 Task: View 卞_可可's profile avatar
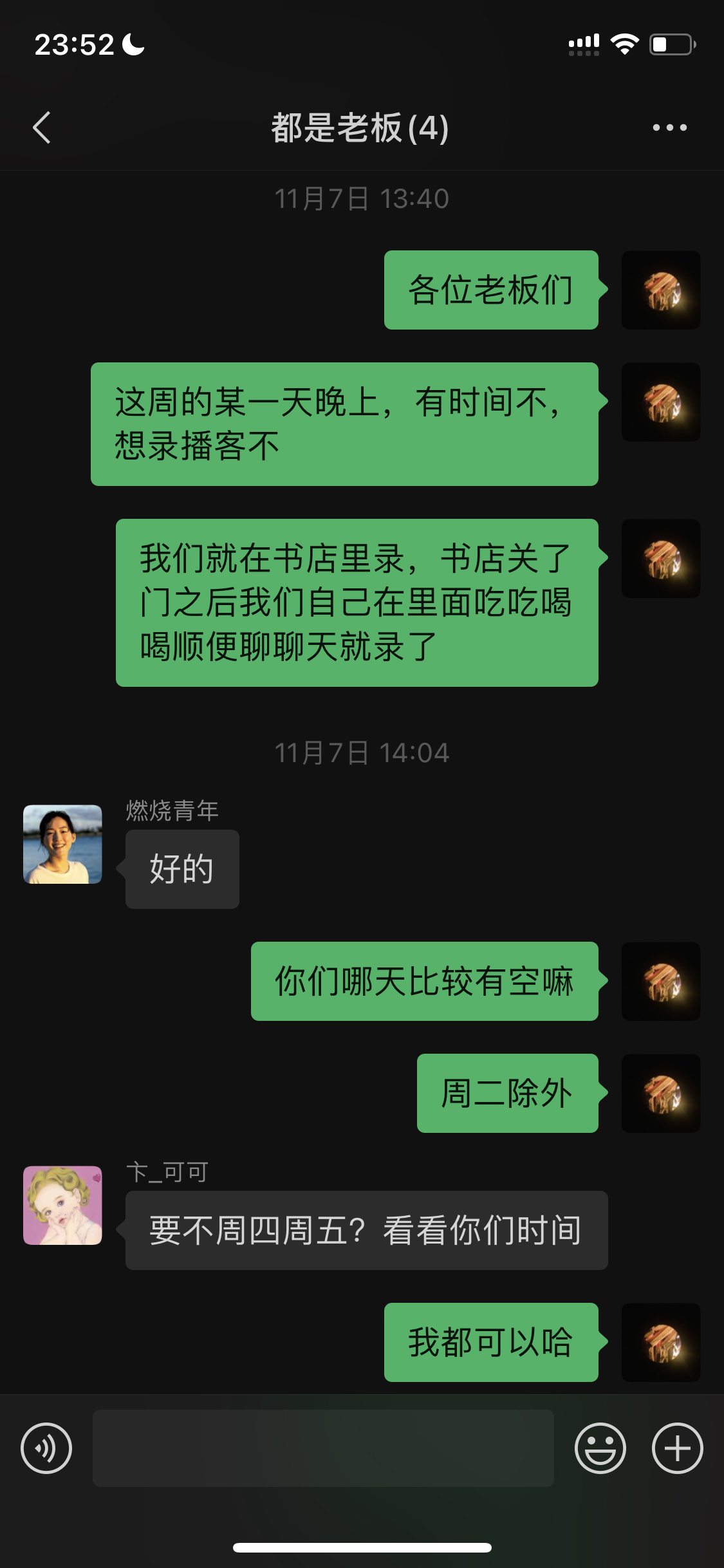(62, 1205)
